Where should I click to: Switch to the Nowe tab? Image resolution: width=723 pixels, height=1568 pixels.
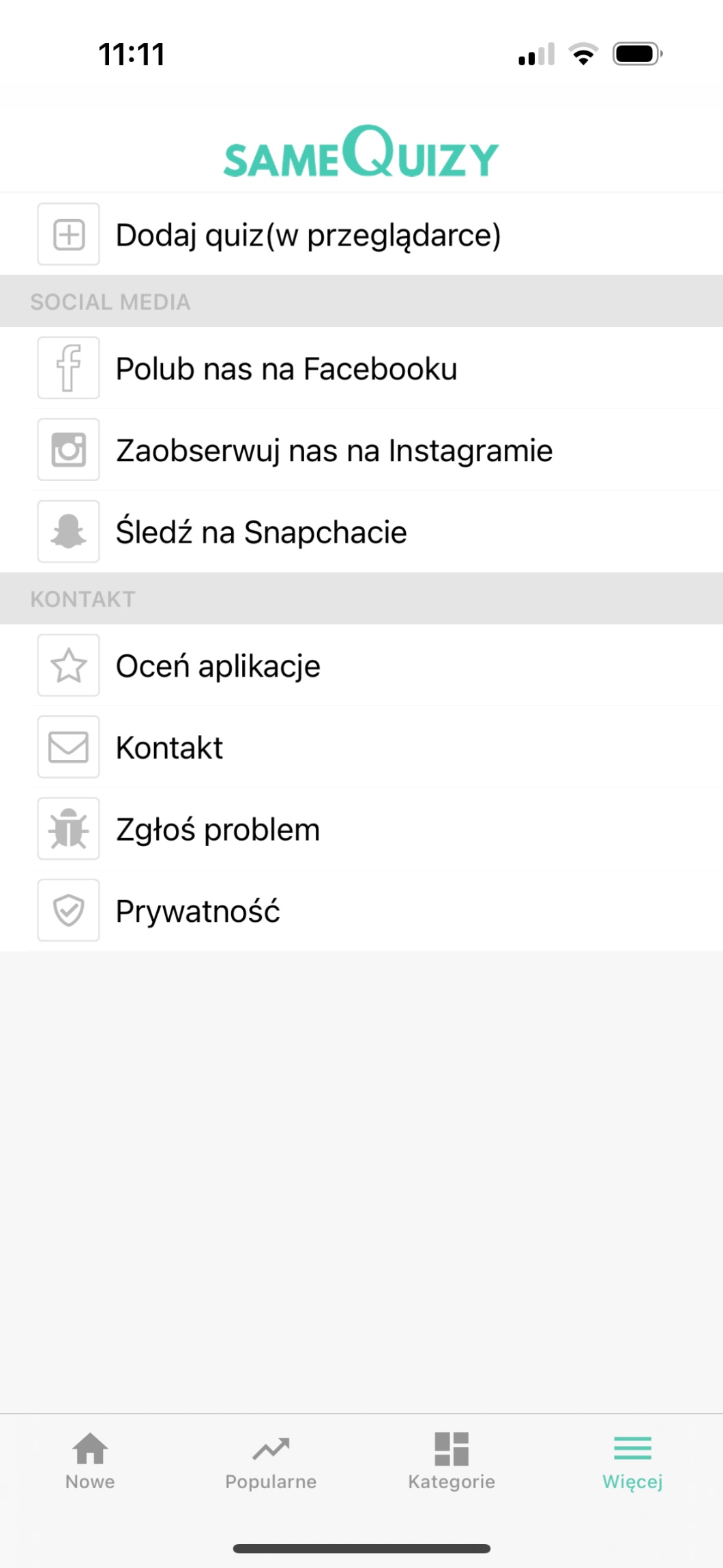pos(90,1460)
